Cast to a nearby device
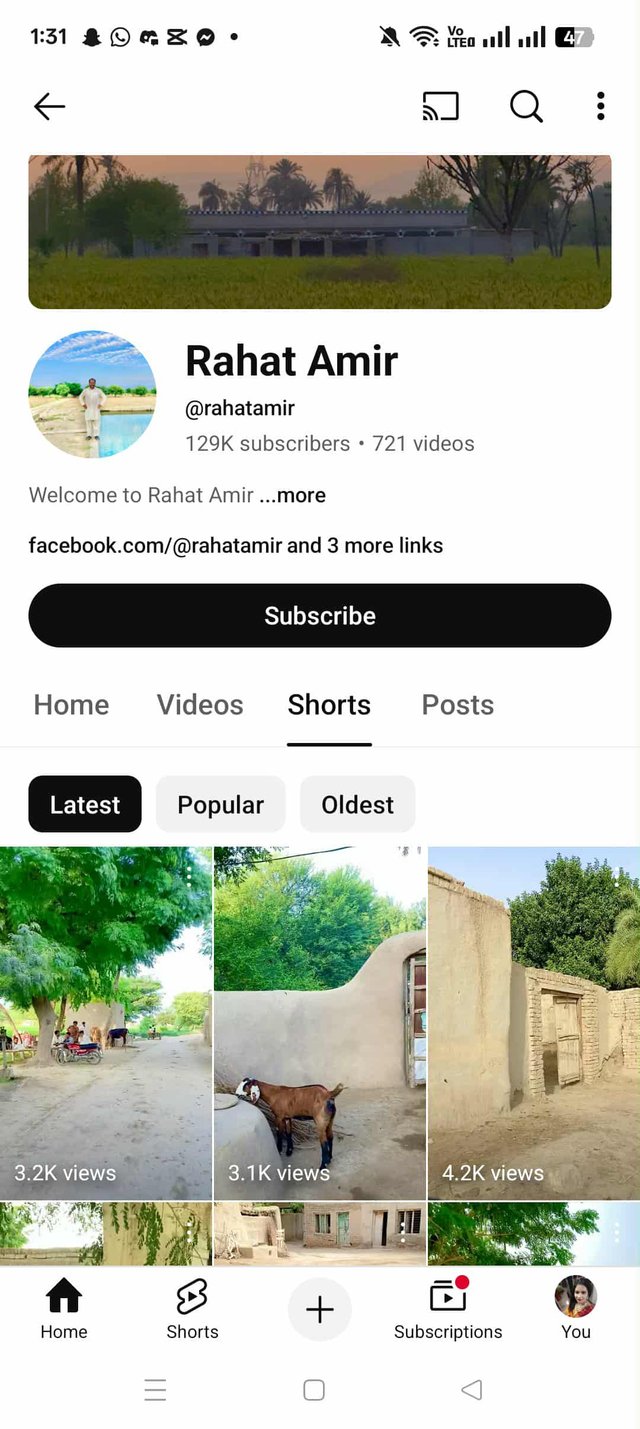 pyautogui.click(x=441, y=106)
